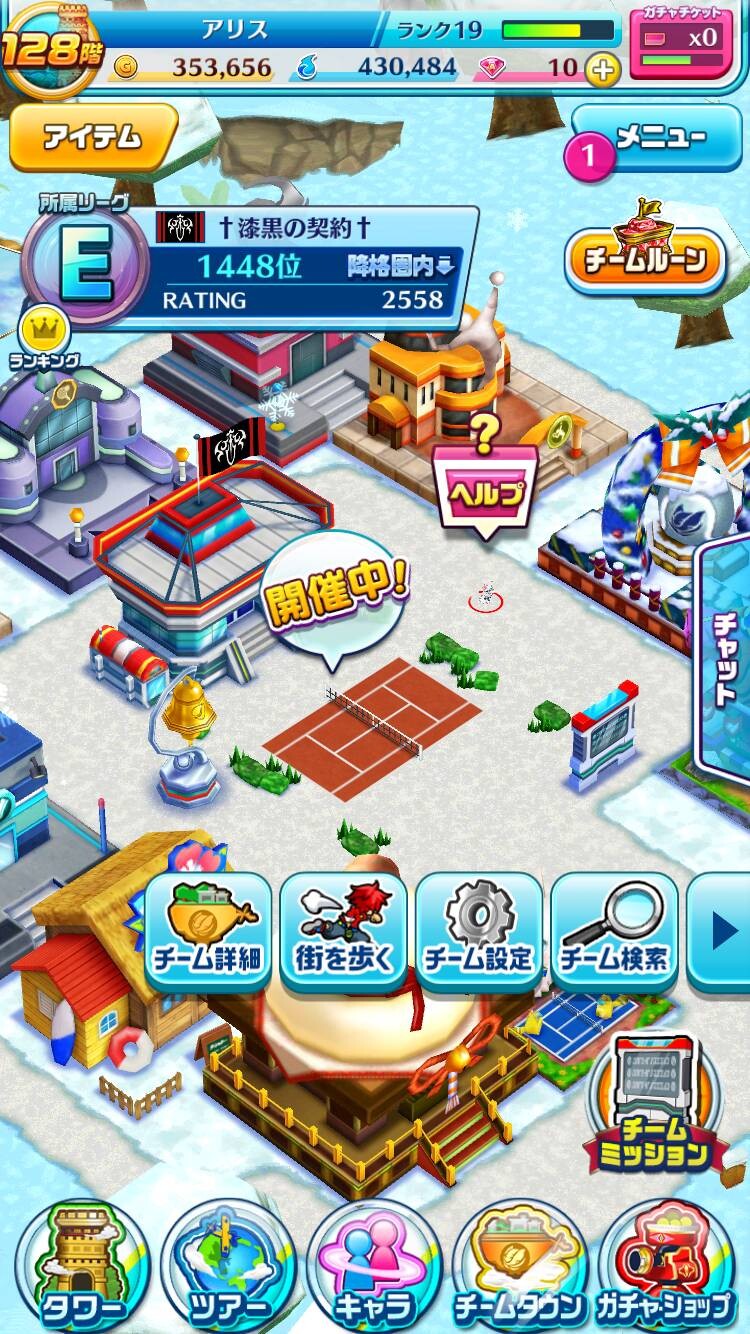Open the アイテム button
This screenshot has height=1334, width=750.
tap(92, 137)
